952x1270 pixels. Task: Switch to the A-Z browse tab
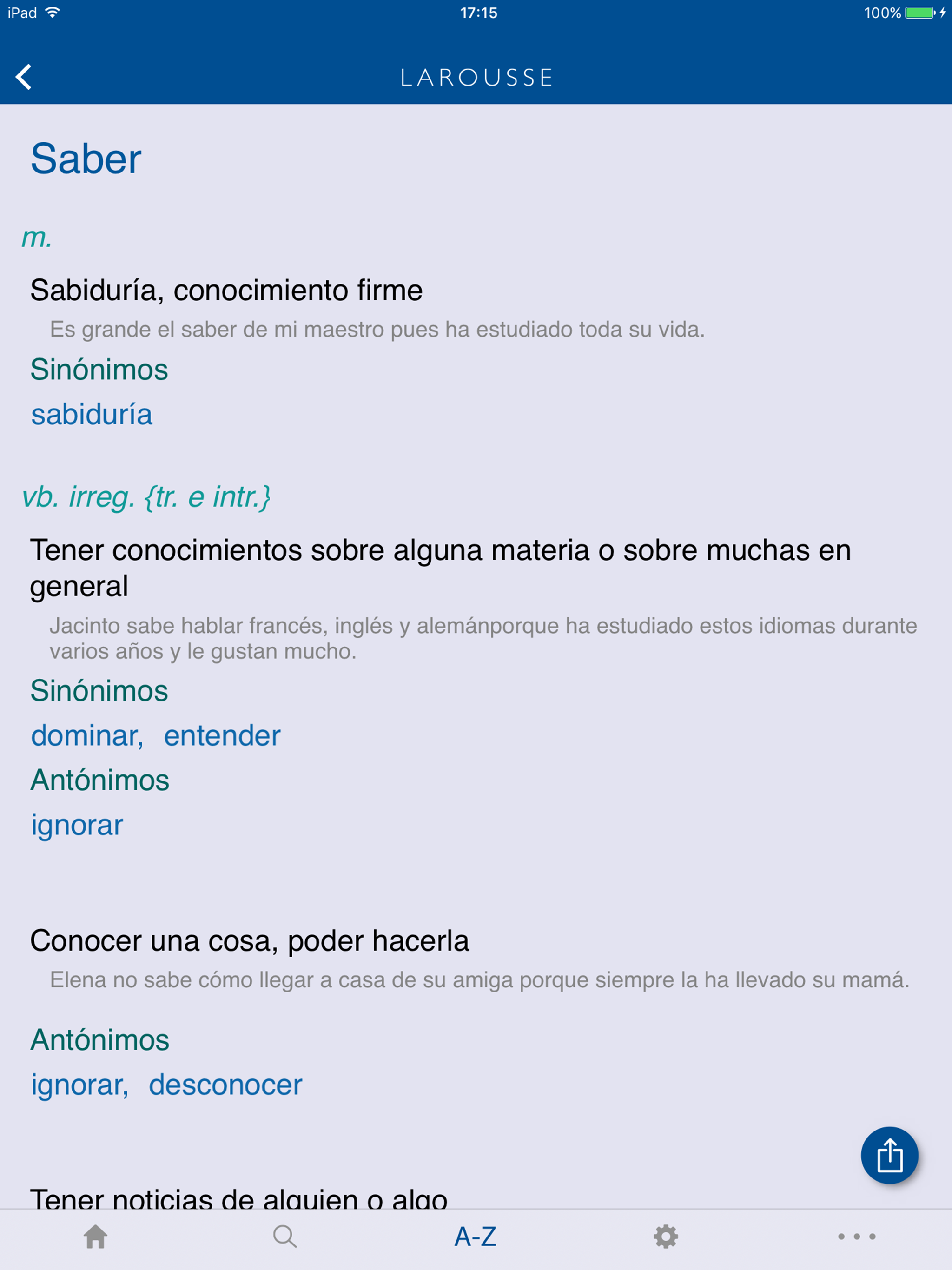tap(476, 1236)
